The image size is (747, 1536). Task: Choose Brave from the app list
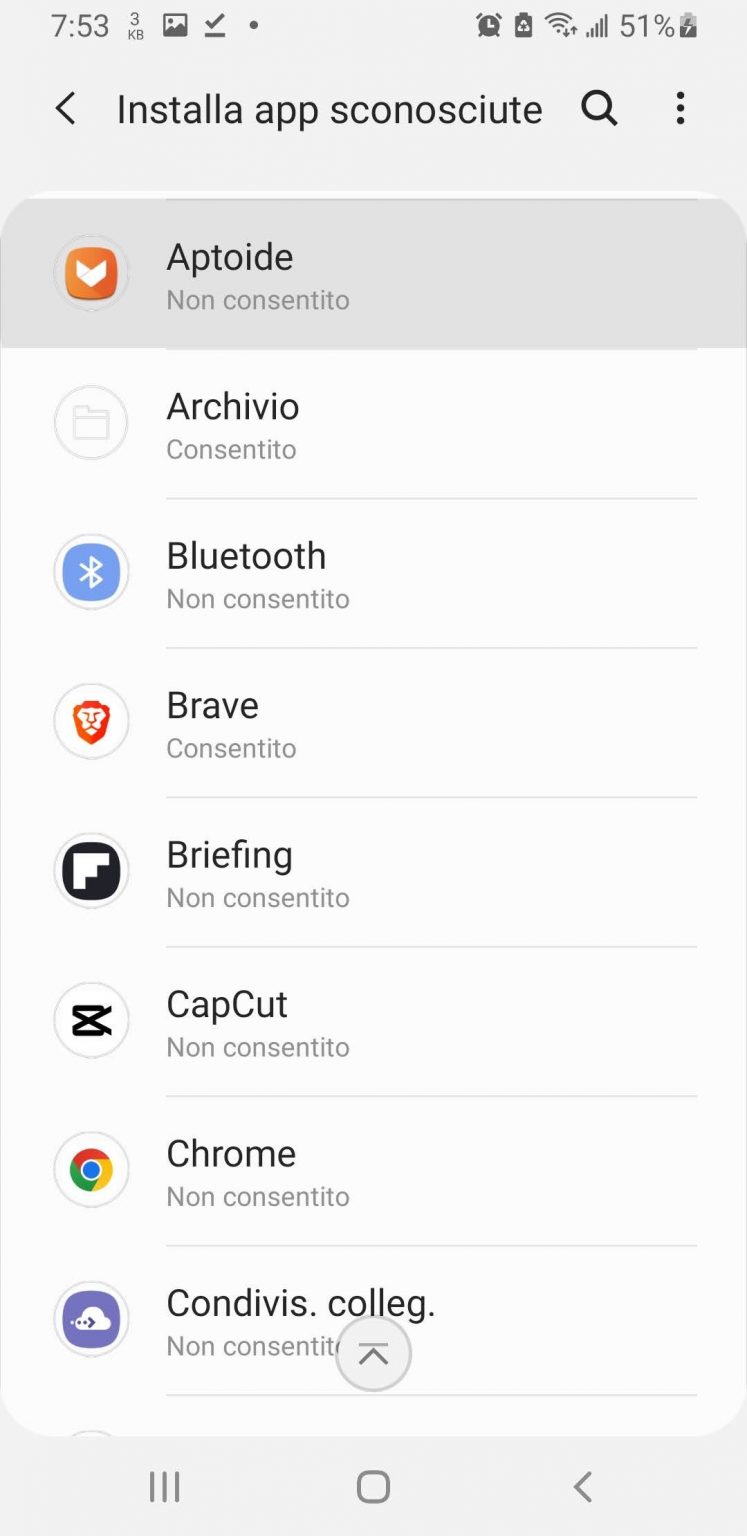(x=373, y=723)
